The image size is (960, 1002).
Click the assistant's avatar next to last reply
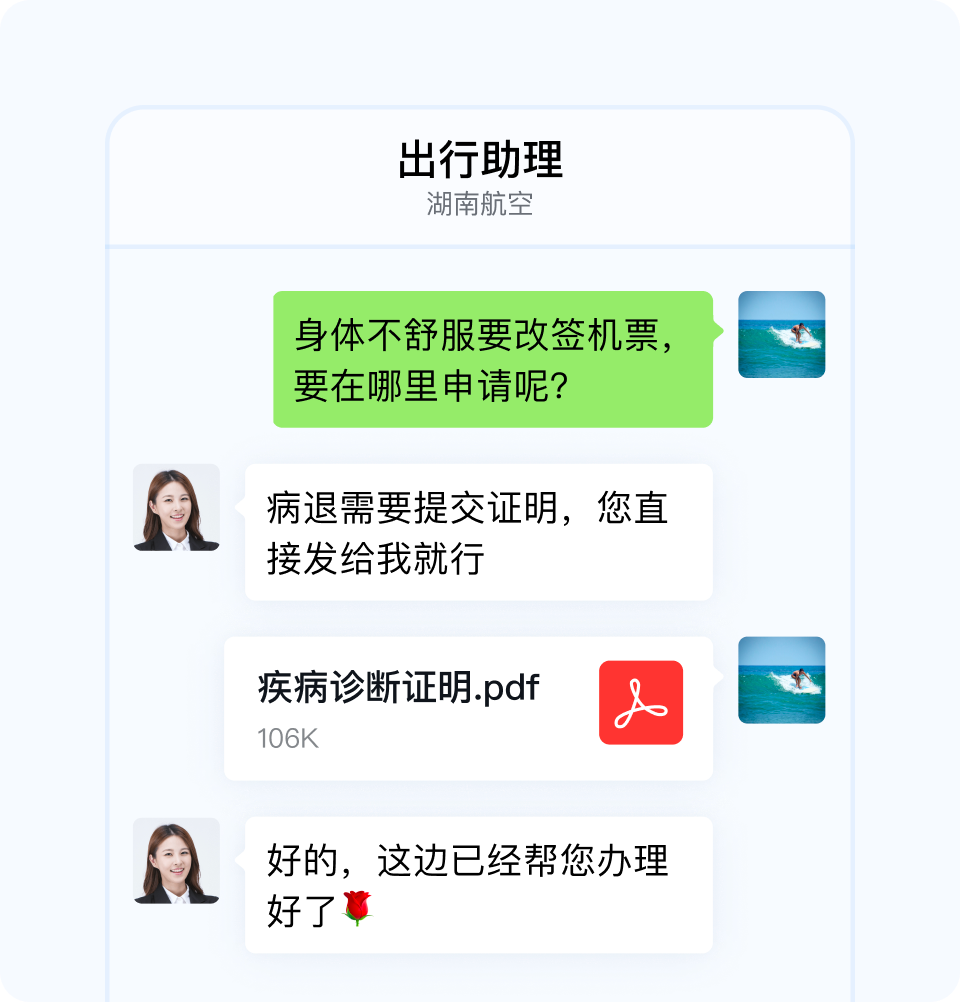(x=177, y=860)
